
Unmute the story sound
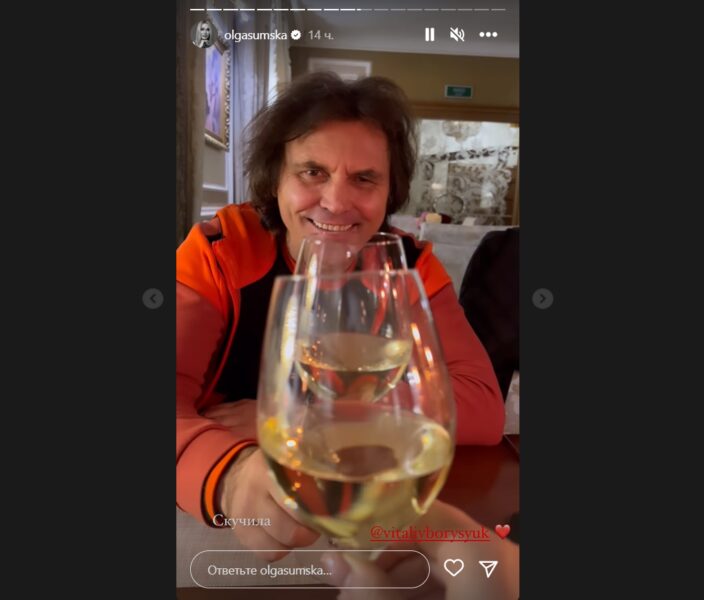point(457,34)
